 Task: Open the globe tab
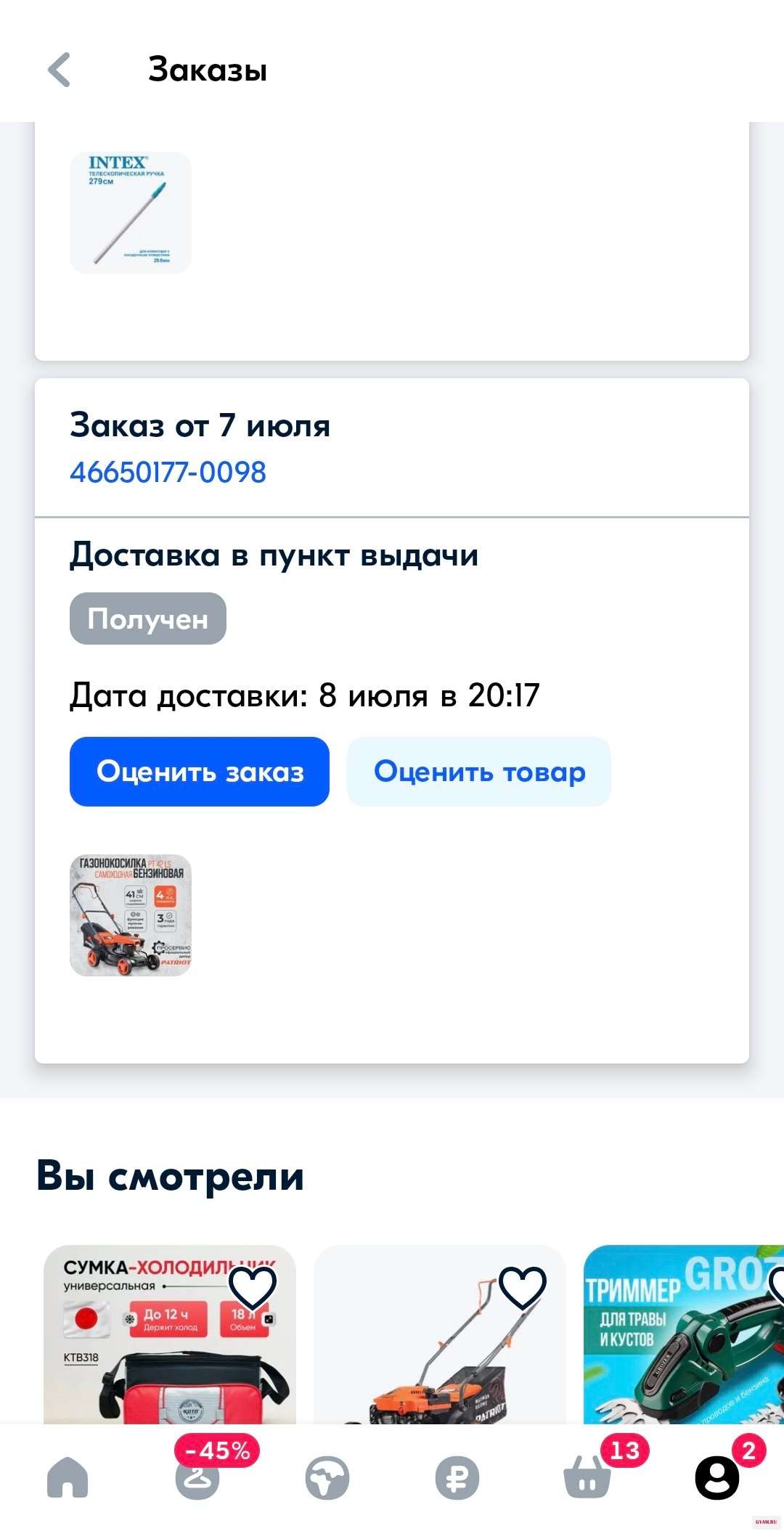327,1477
